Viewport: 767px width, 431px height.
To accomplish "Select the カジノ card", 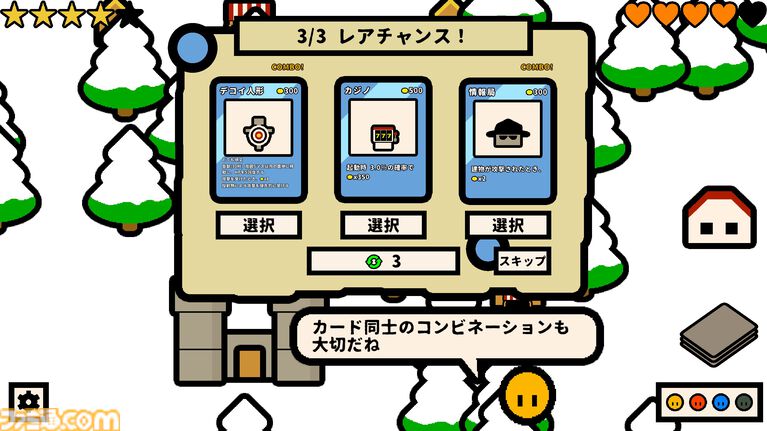I will 383,225.
